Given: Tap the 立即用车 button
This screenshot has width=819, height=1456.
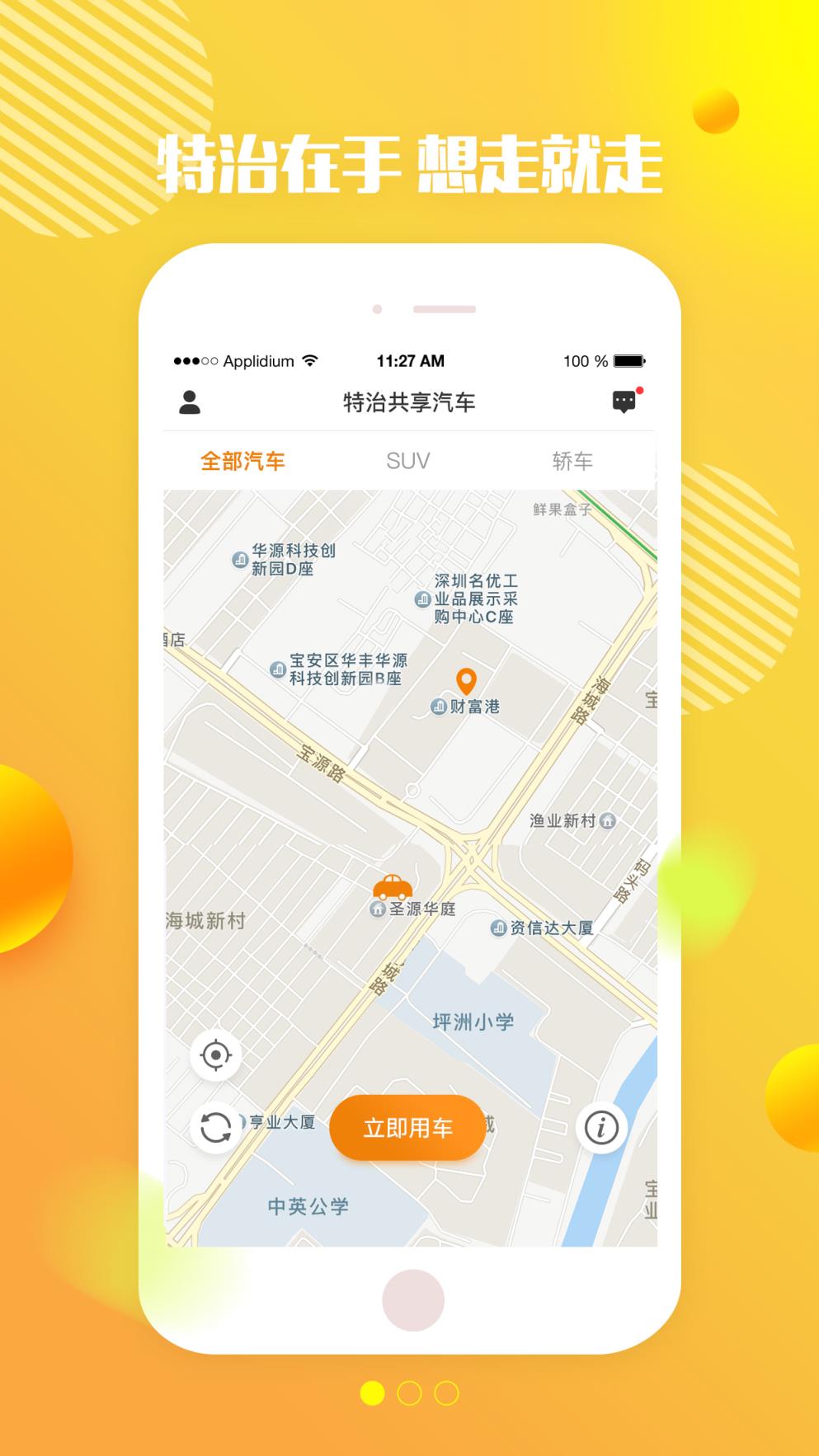Looking at the screenshot, I should (407, 1129).
